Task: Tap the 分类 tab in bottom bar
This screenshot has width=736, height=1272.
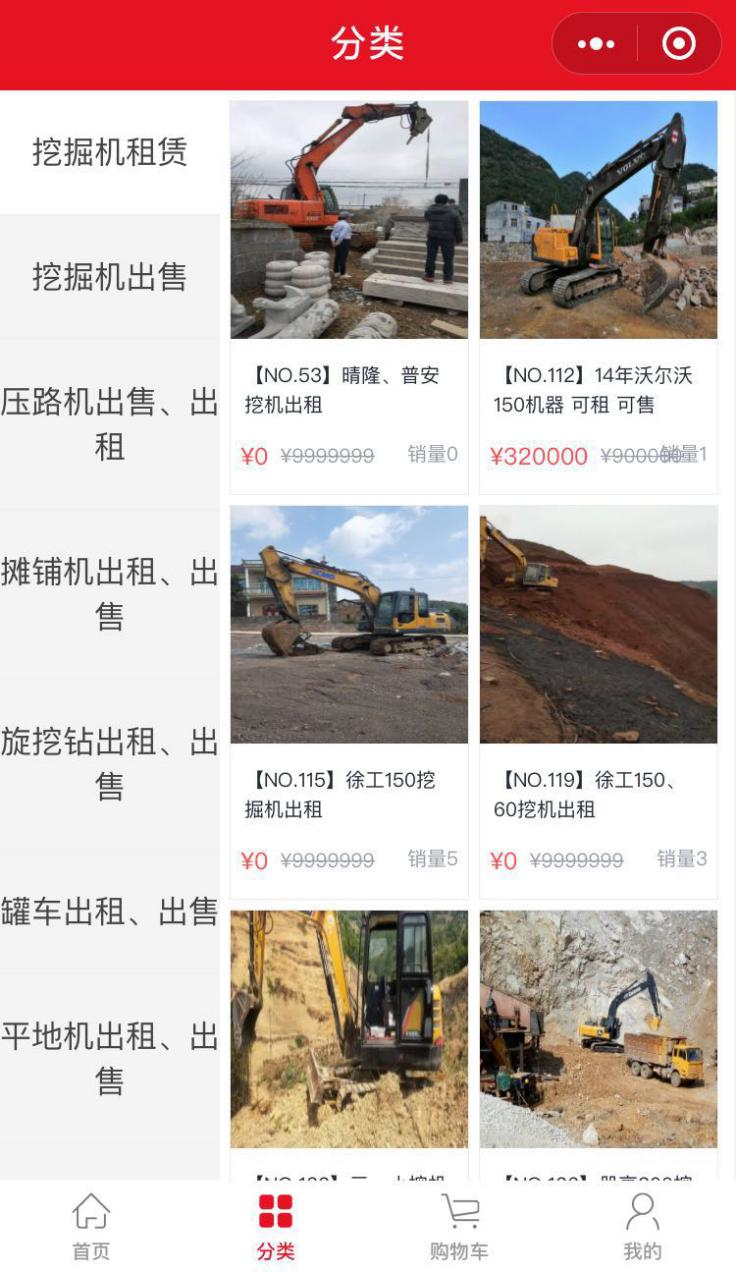Action: click(x=275, y=1226)
